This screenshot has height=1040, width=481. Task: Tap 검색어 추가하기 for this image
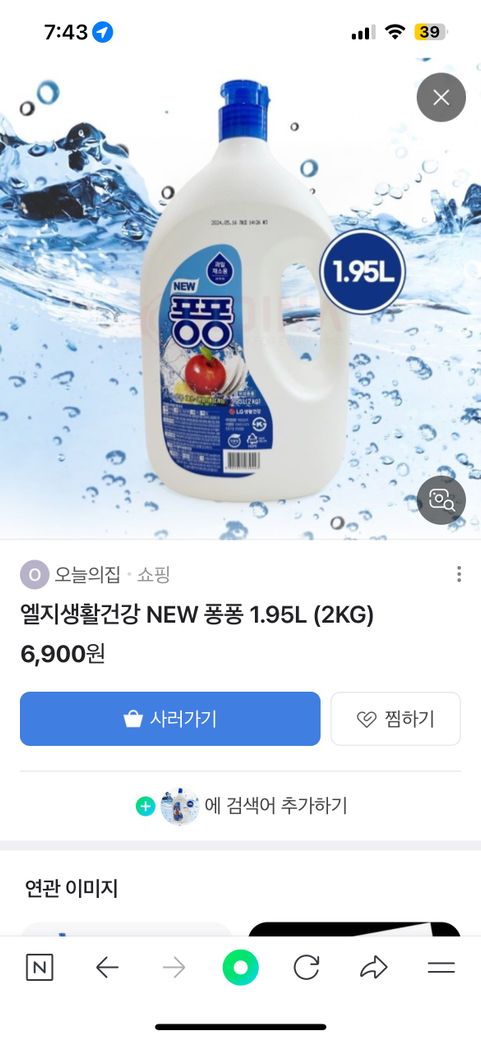[x=241, y=807]
